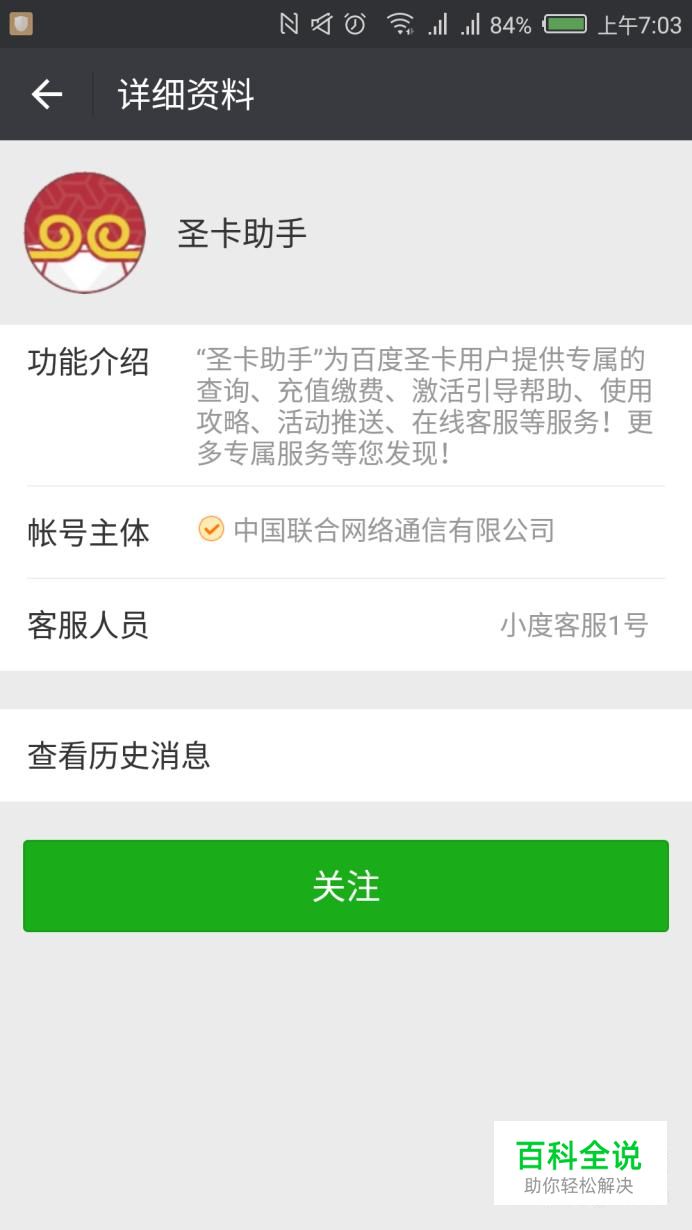Image resolution: width=692 pixels, height=1230 pixels.
Task: Open the 客服人员 customer service row
Action: tap(346, 625)
